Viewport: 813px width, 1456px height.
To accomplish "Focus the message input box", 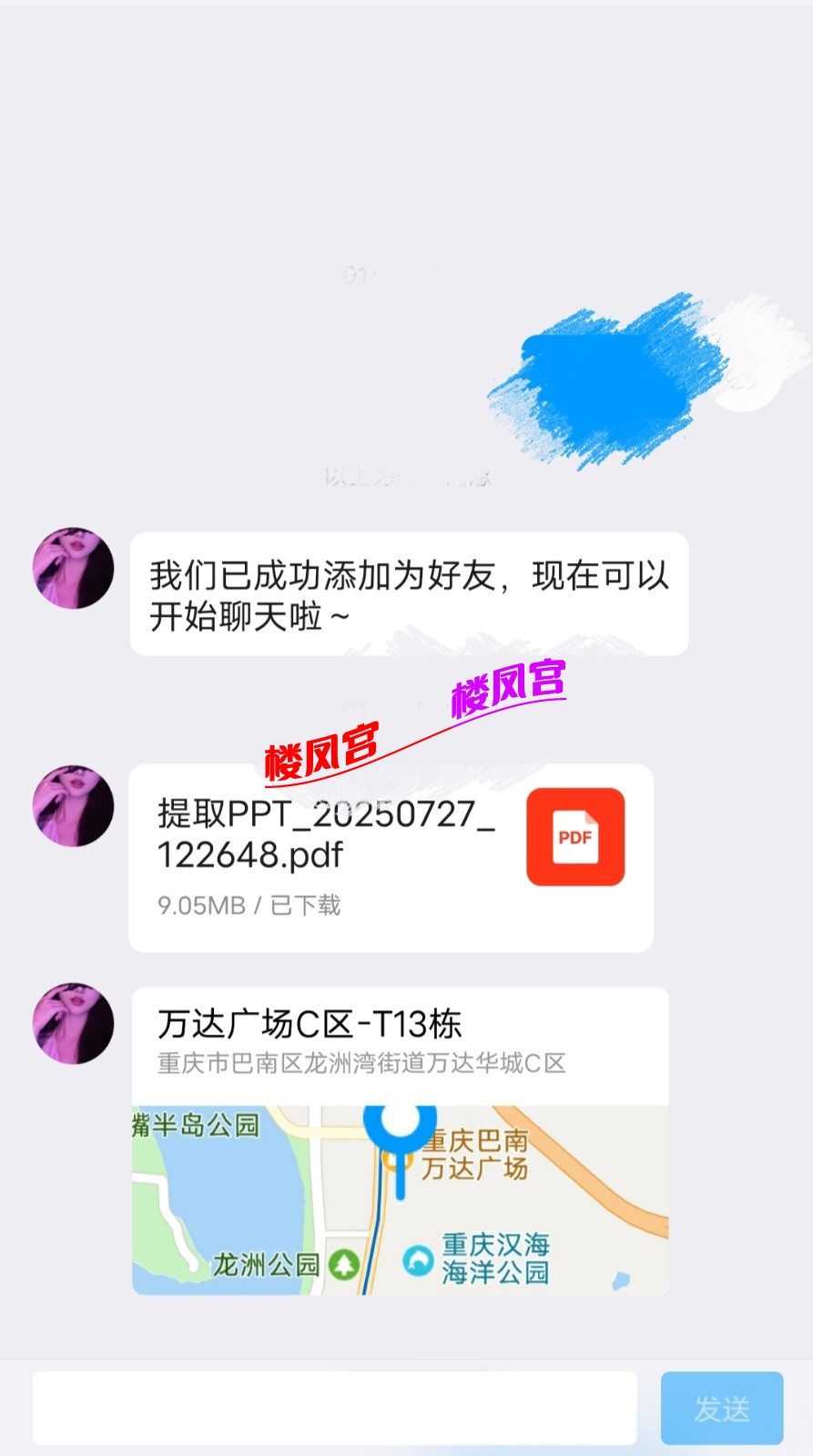I will click(334, 1407).
